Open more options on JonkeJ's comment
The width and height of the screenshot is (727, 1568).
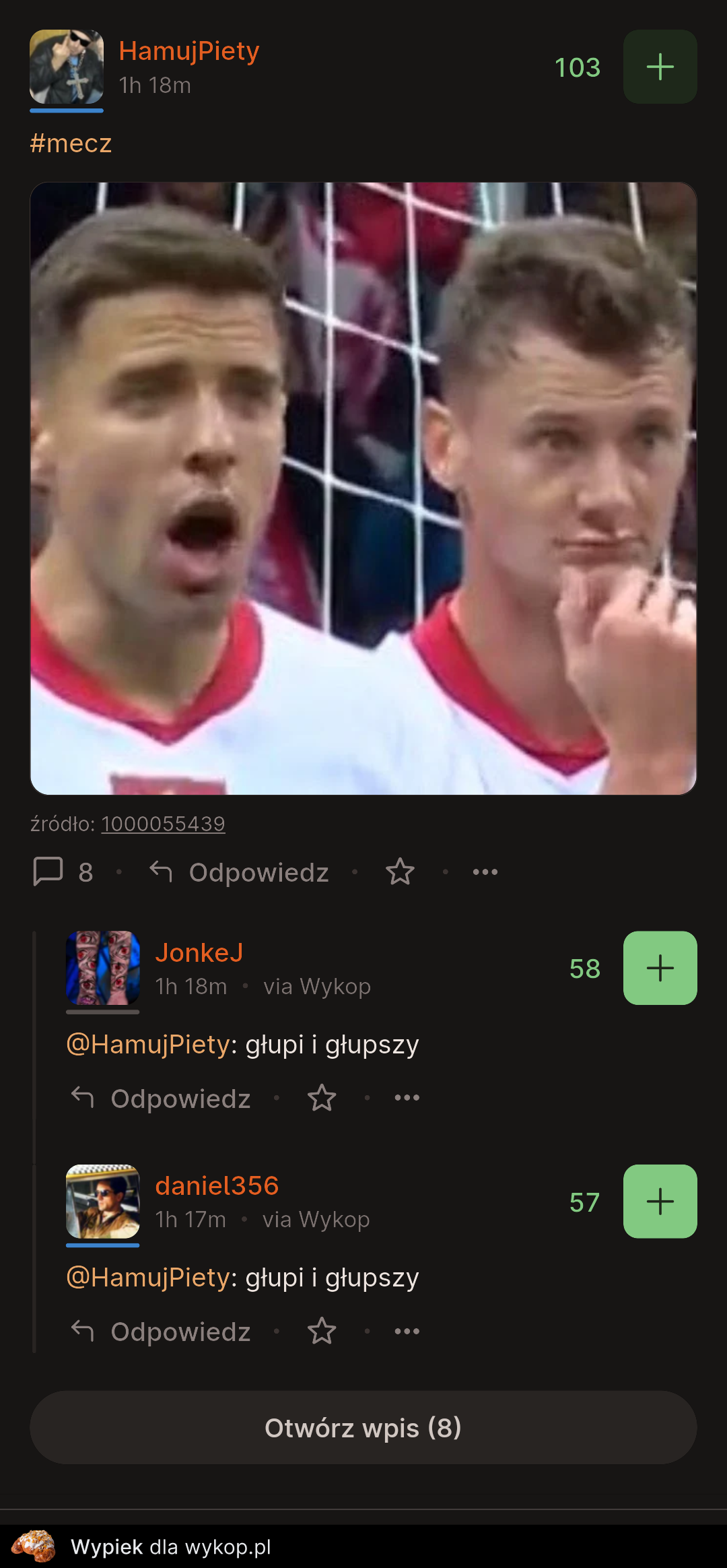tap(407, 1098)
